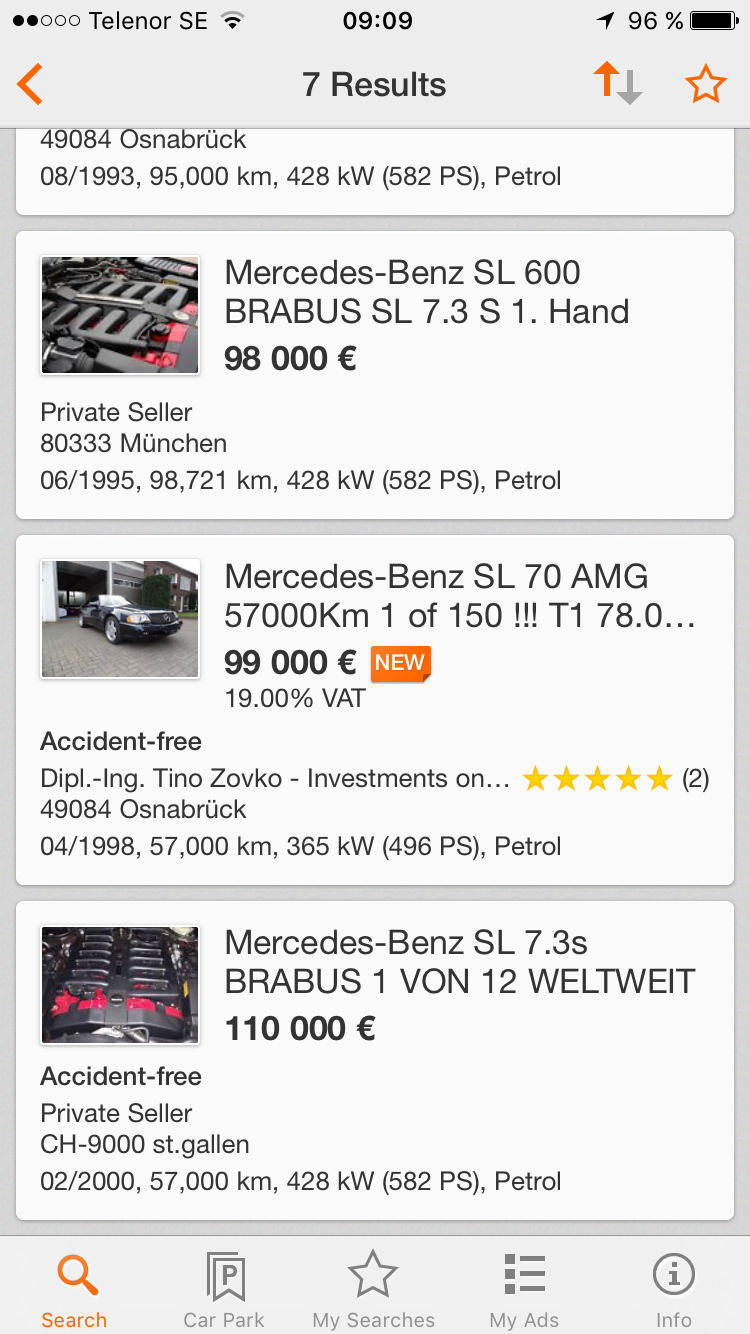The image size is (750, 1334).
Task: Go back using the orange arrow
Action: (31, 85)
